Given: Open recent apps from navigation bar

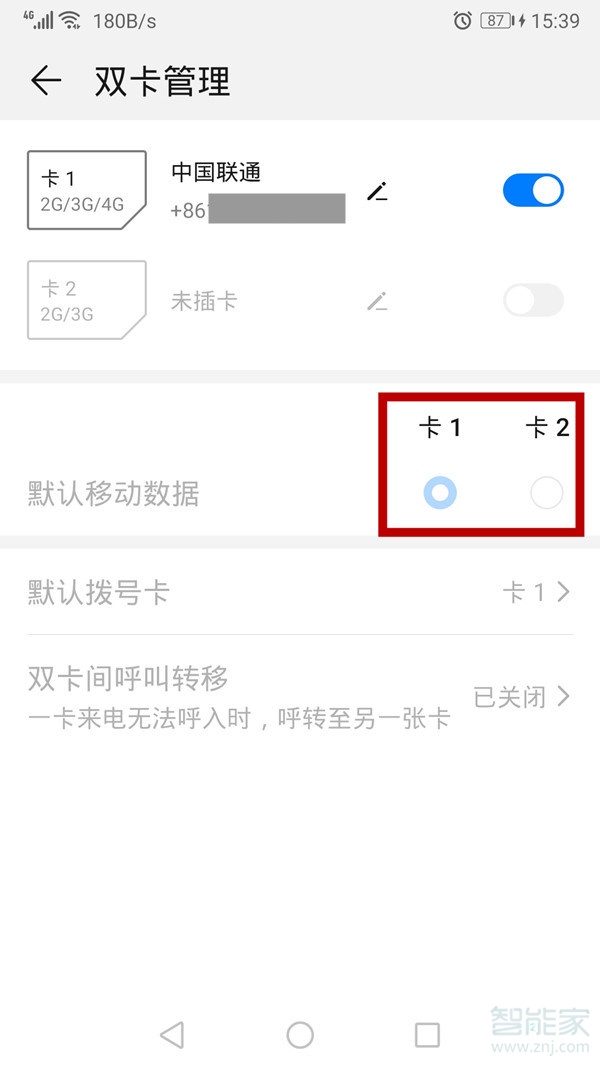Looking at the screenshot, I should point(427,1035).
